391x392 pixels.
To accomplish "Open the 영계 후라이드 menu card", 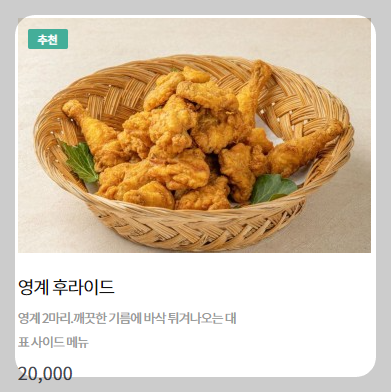I will [x=195, y=196].
